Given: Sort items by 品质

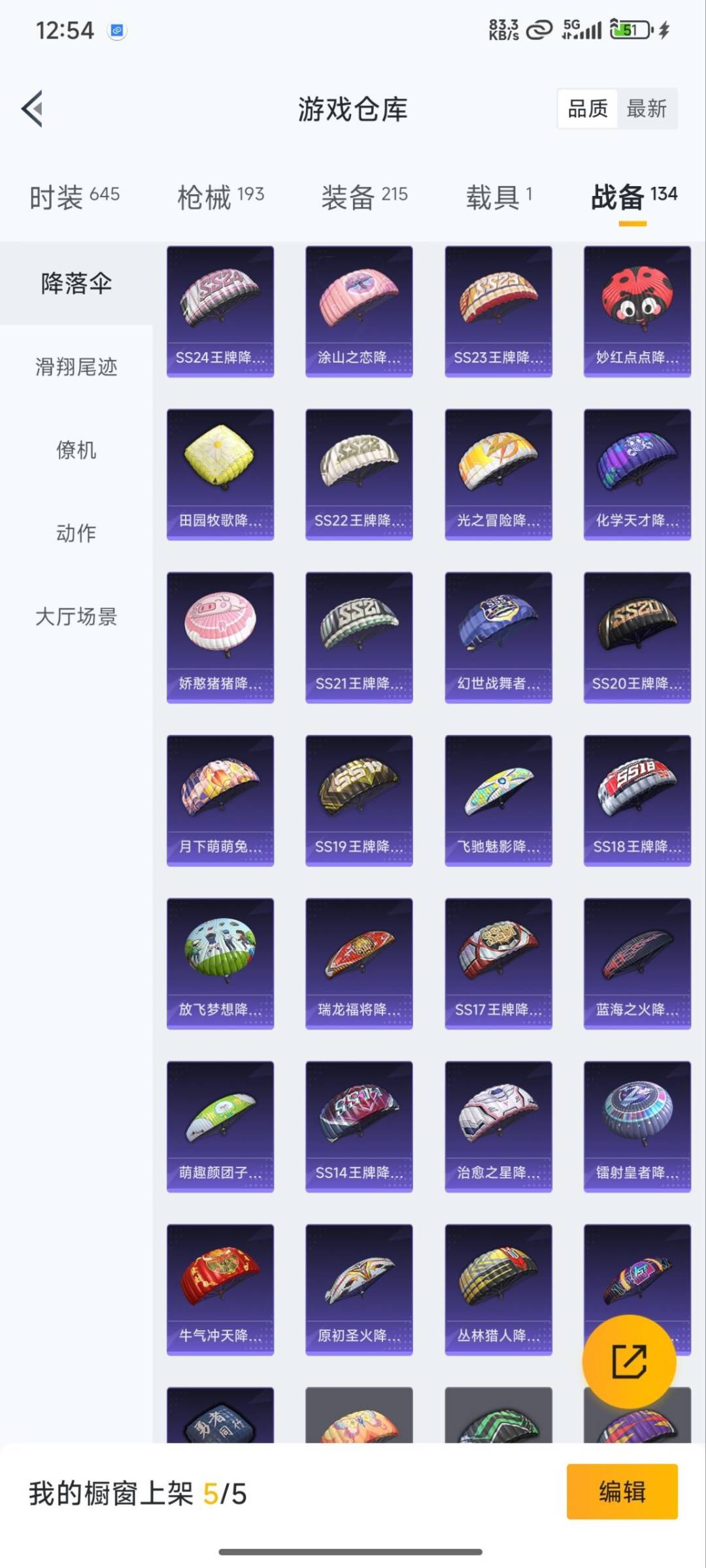Looking at the screenshot, I should click(x=588, y=108).
